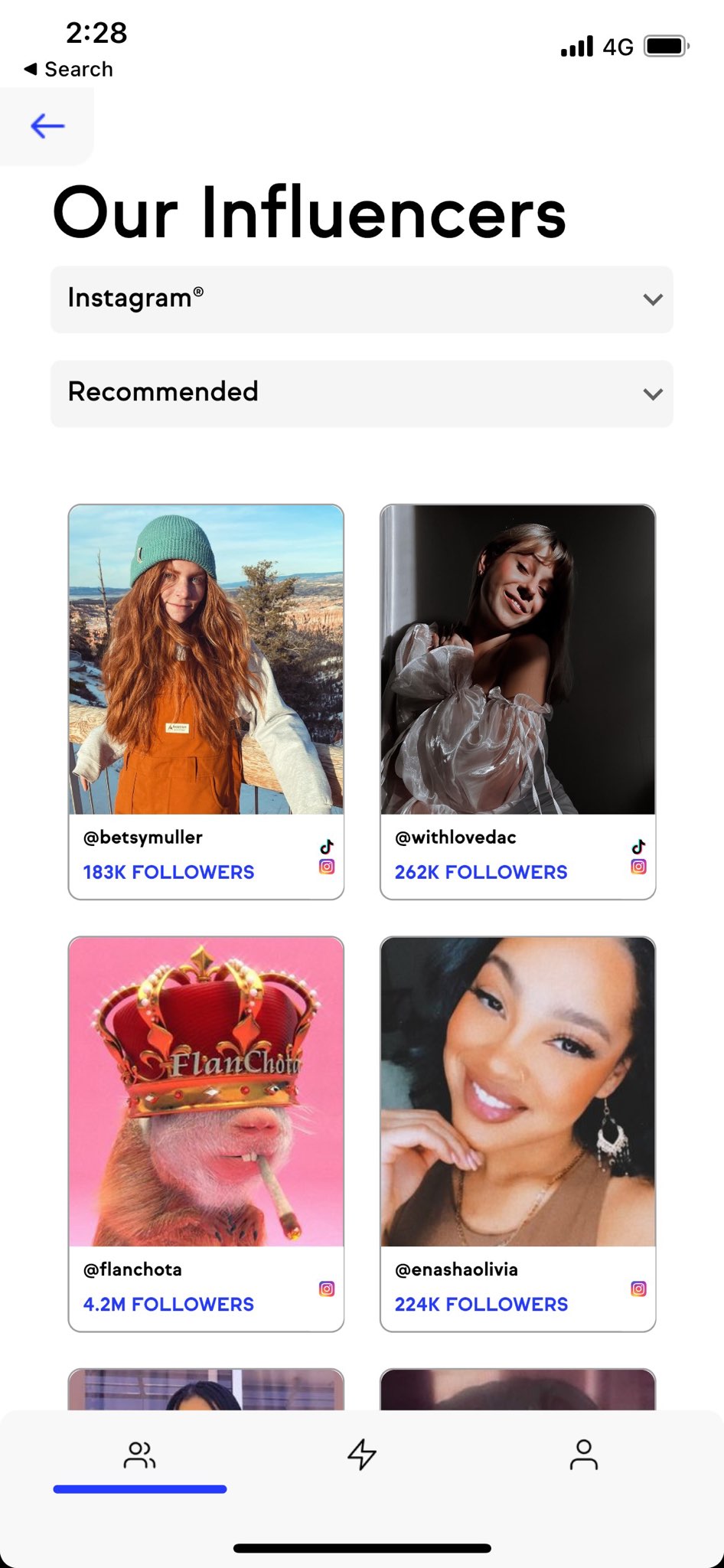Select the blue tab indicator bar
The height and width of the screenshot is (1568, 724).
click(139, 1488)
